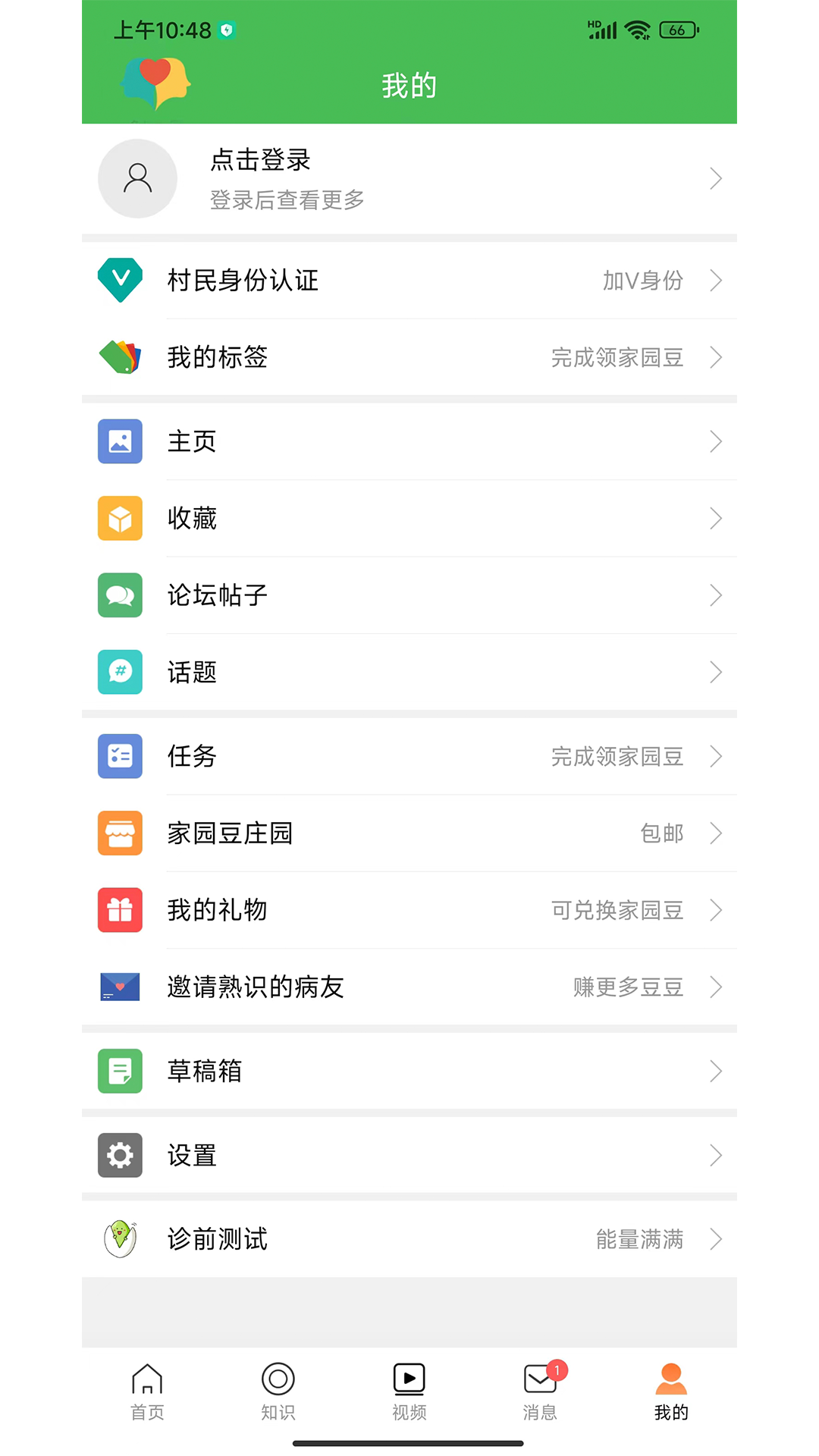Tap the default avatar placeholder image

point(137,178)
